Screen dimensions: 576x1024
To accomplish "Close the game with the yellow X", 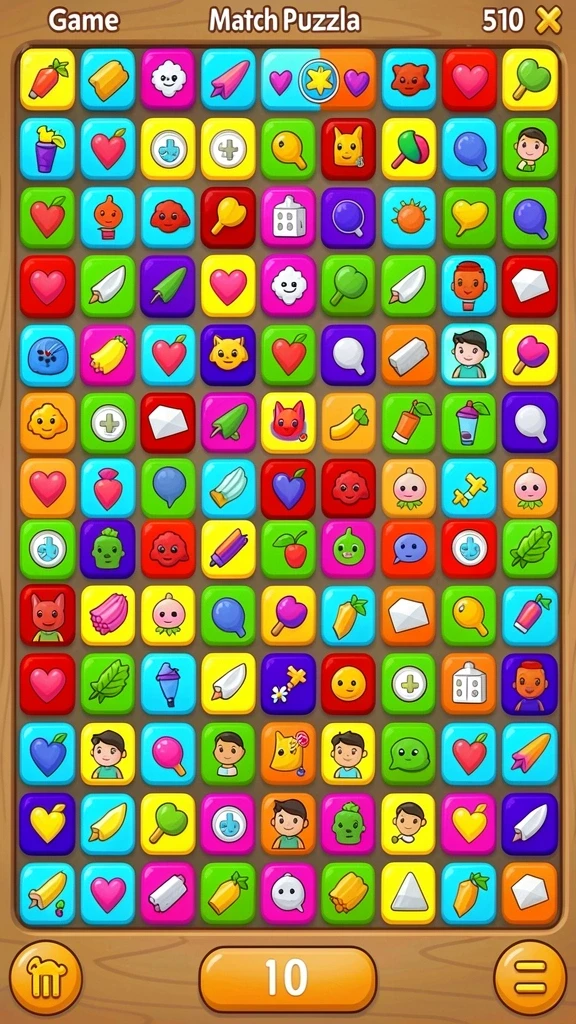I will [548, 21].
